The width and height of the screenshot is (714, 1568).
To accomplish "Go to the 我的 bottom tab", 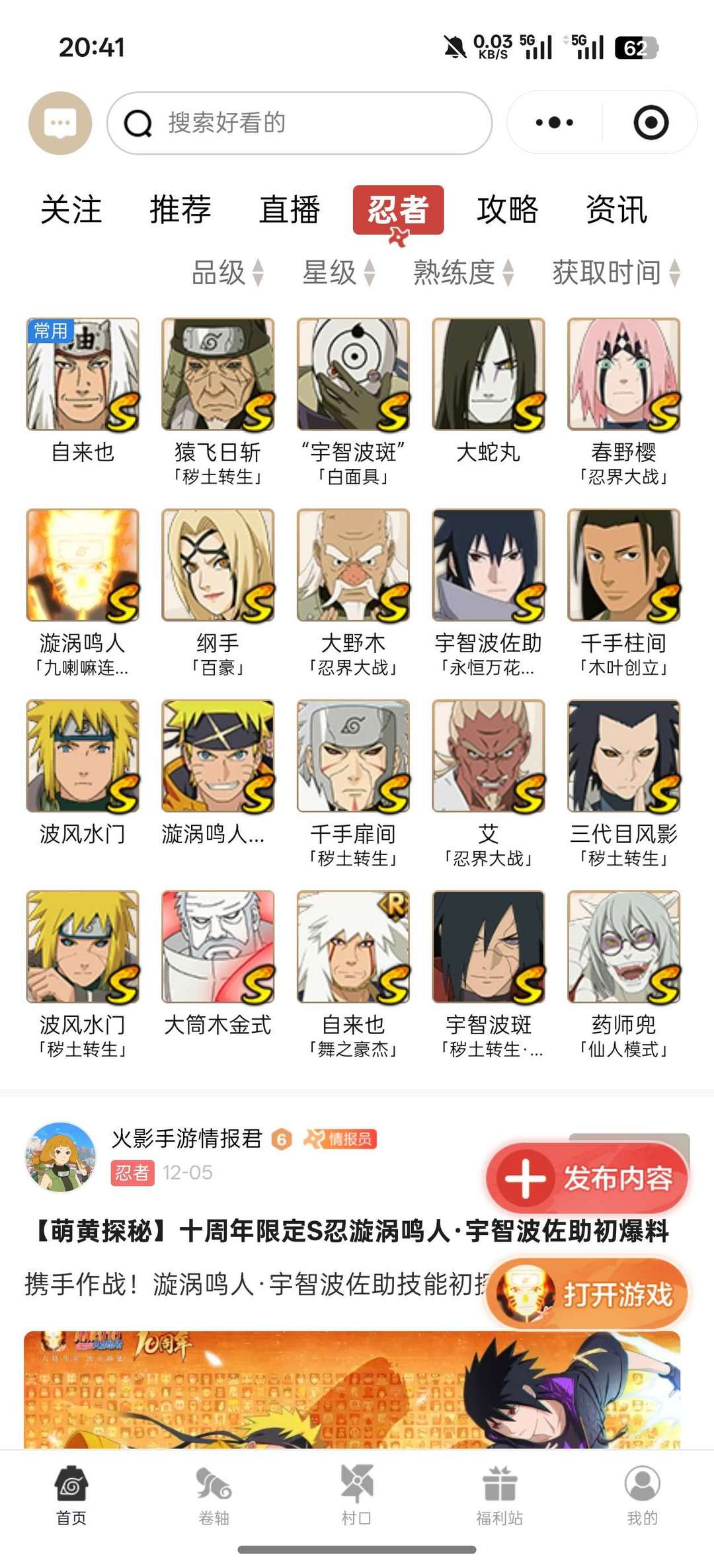I will (x=642, y=1496).
